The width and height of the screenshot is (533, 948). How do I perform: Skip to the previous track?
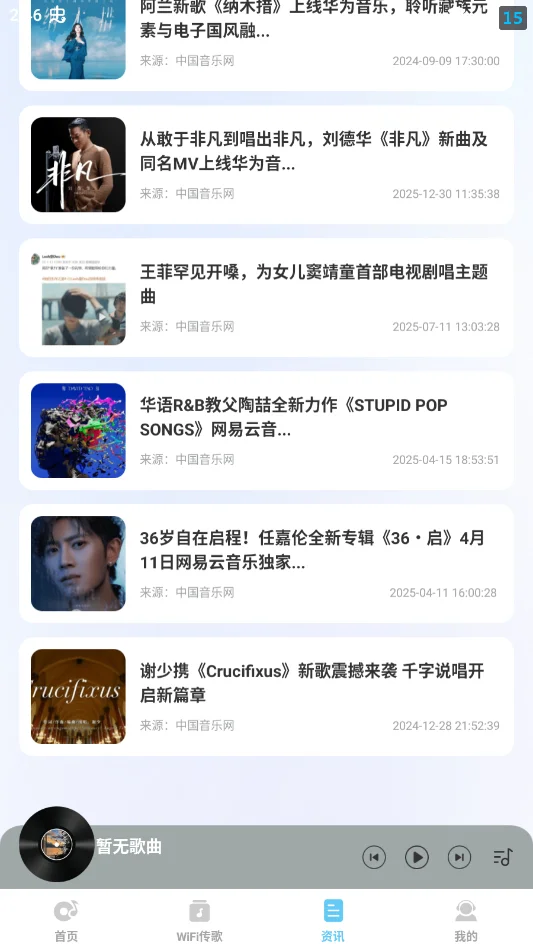pyautogui.click(x=374, y=857)
